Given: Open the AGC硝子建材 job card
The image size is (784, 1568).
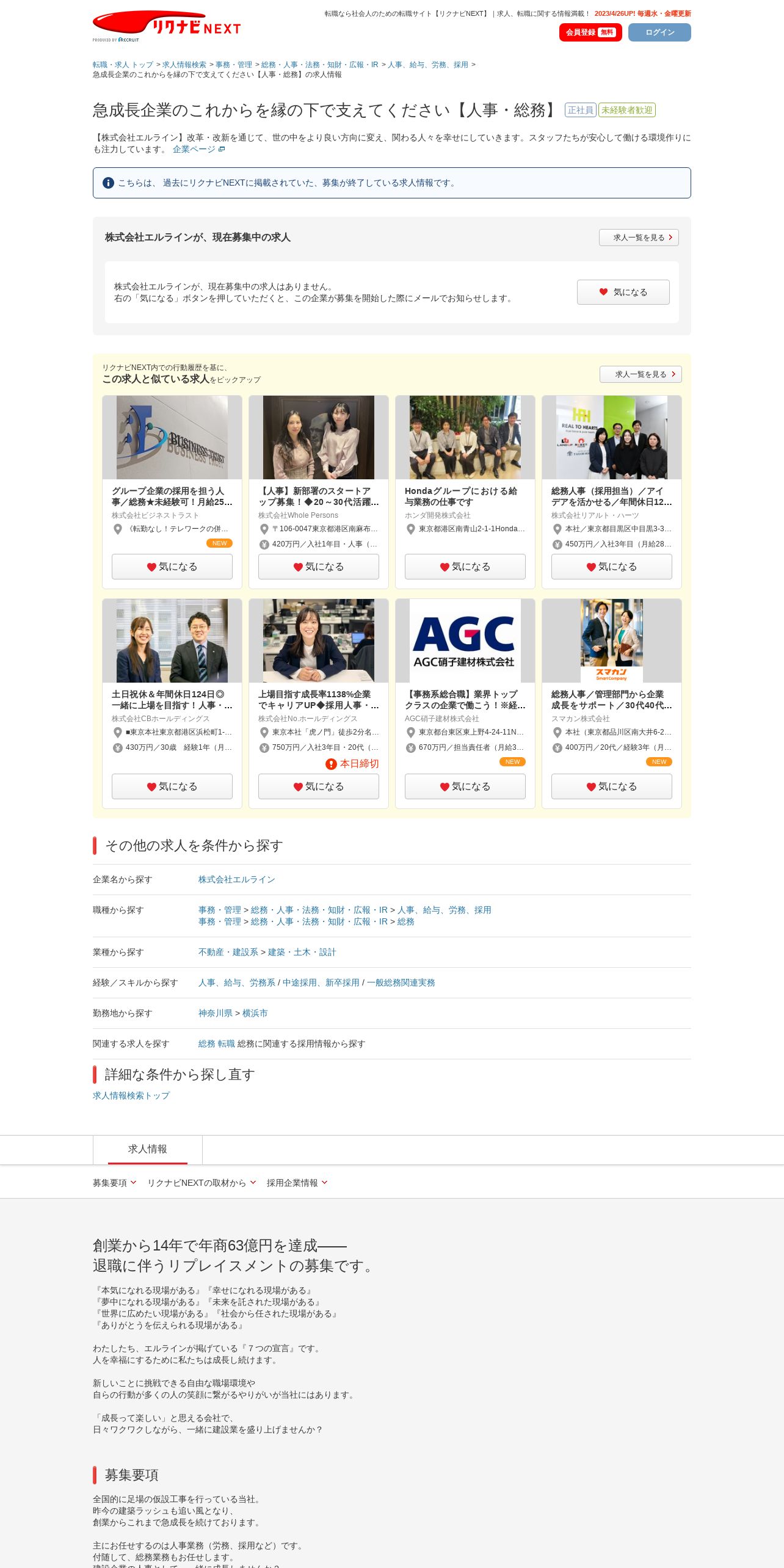Looking at the screenshot, I should 465,699.
